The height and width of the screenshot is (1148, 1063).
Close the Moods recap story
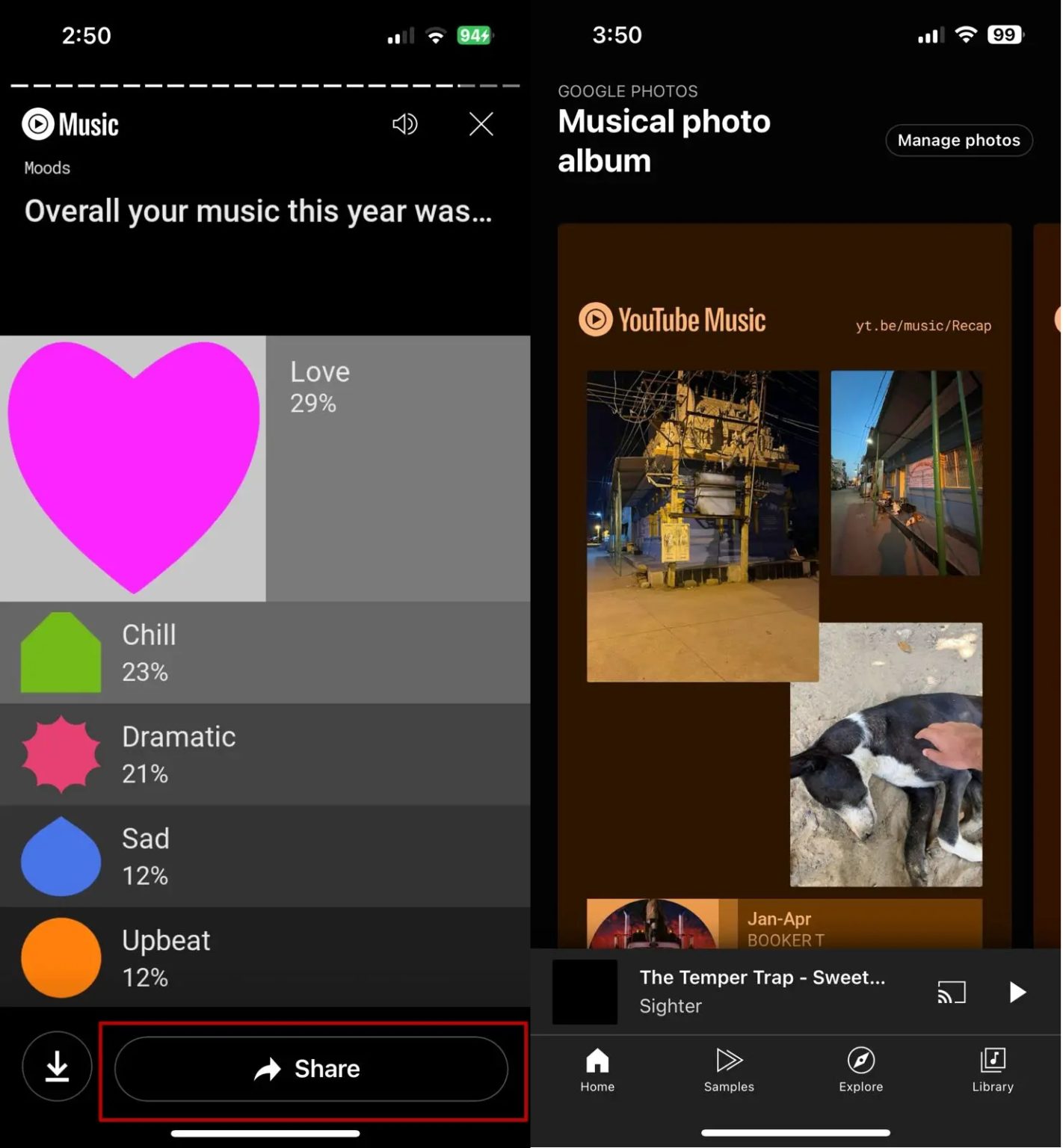point(481,124)
